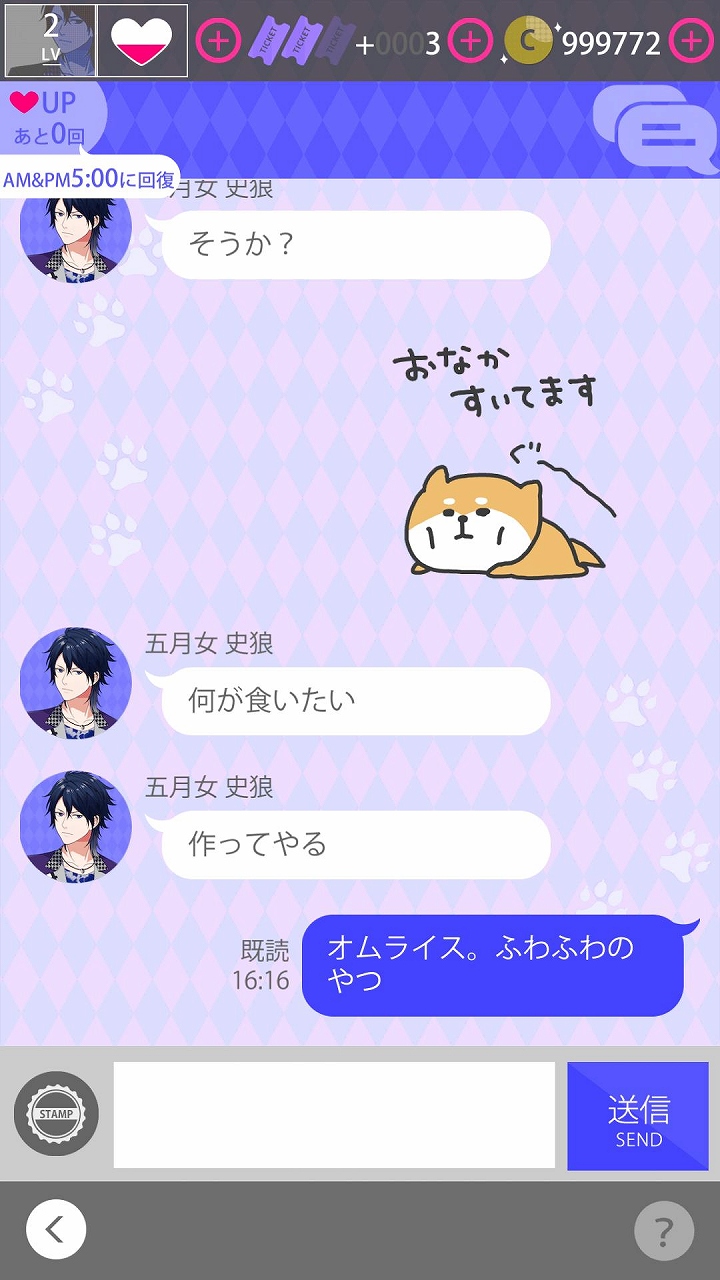
Task: View 五月女 史狼's avatar beside 何が食いたい
Action: [76, 684]
